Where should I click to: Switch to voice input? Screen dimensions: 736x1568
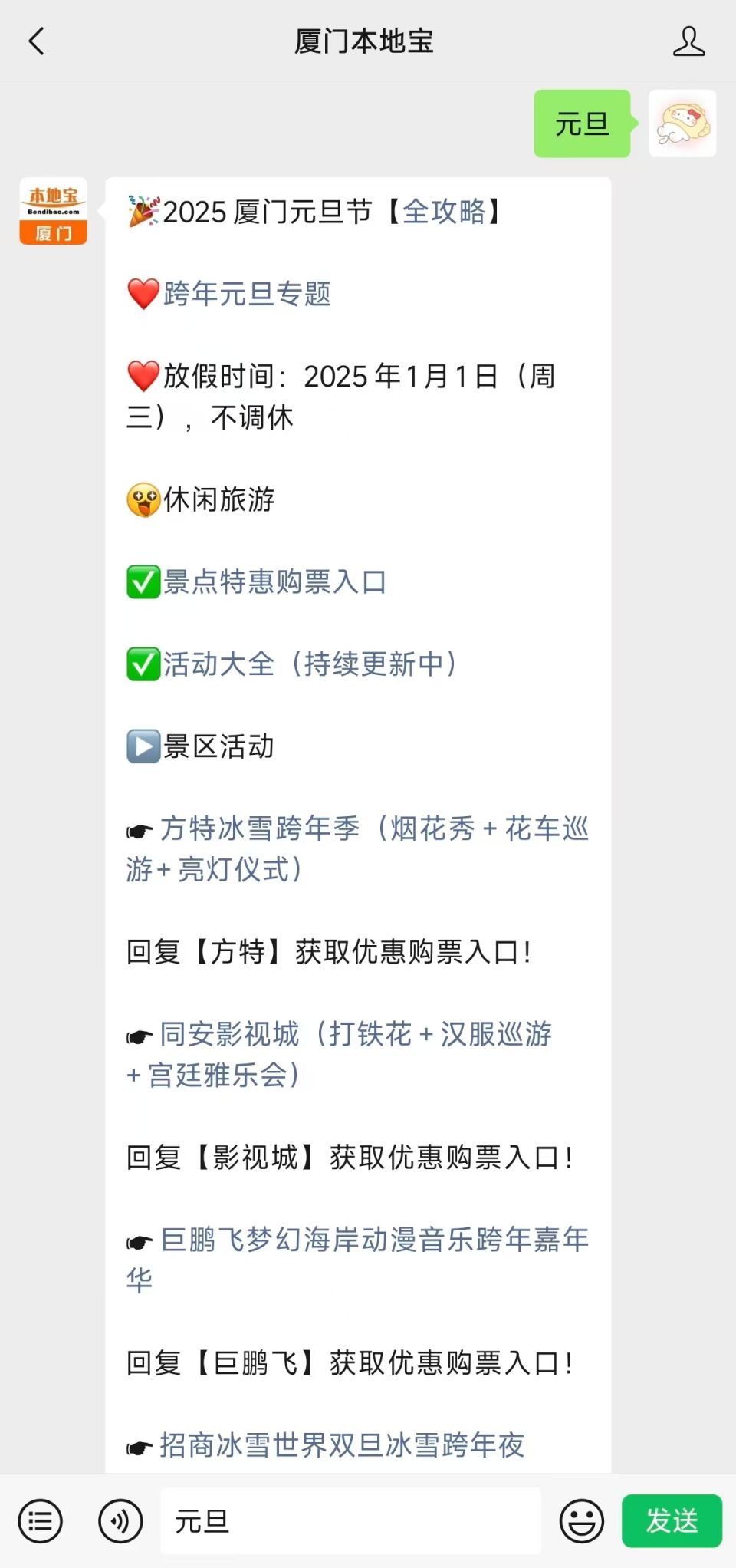[120, 1520]
